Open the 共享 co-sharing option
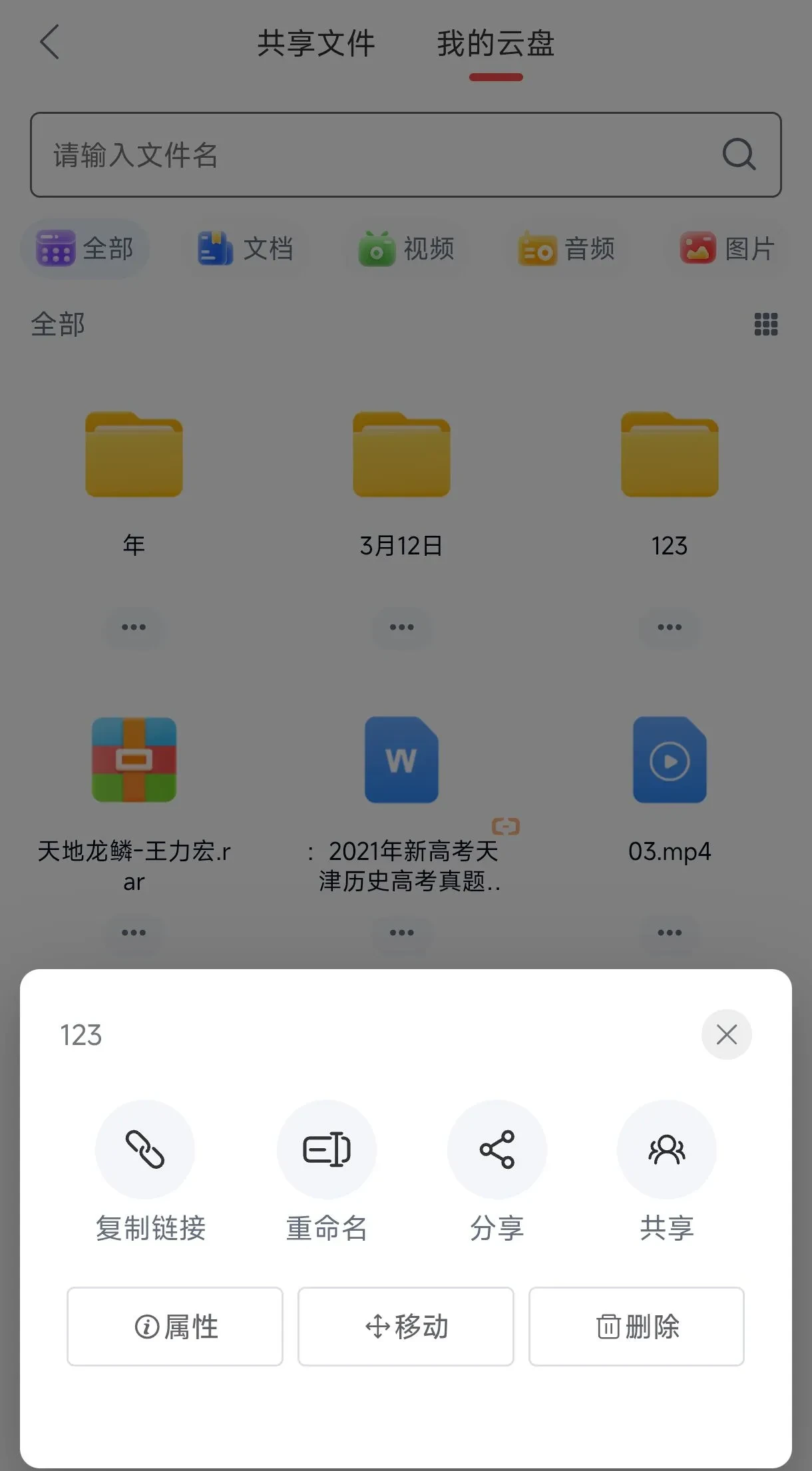 coord(666,1150)
